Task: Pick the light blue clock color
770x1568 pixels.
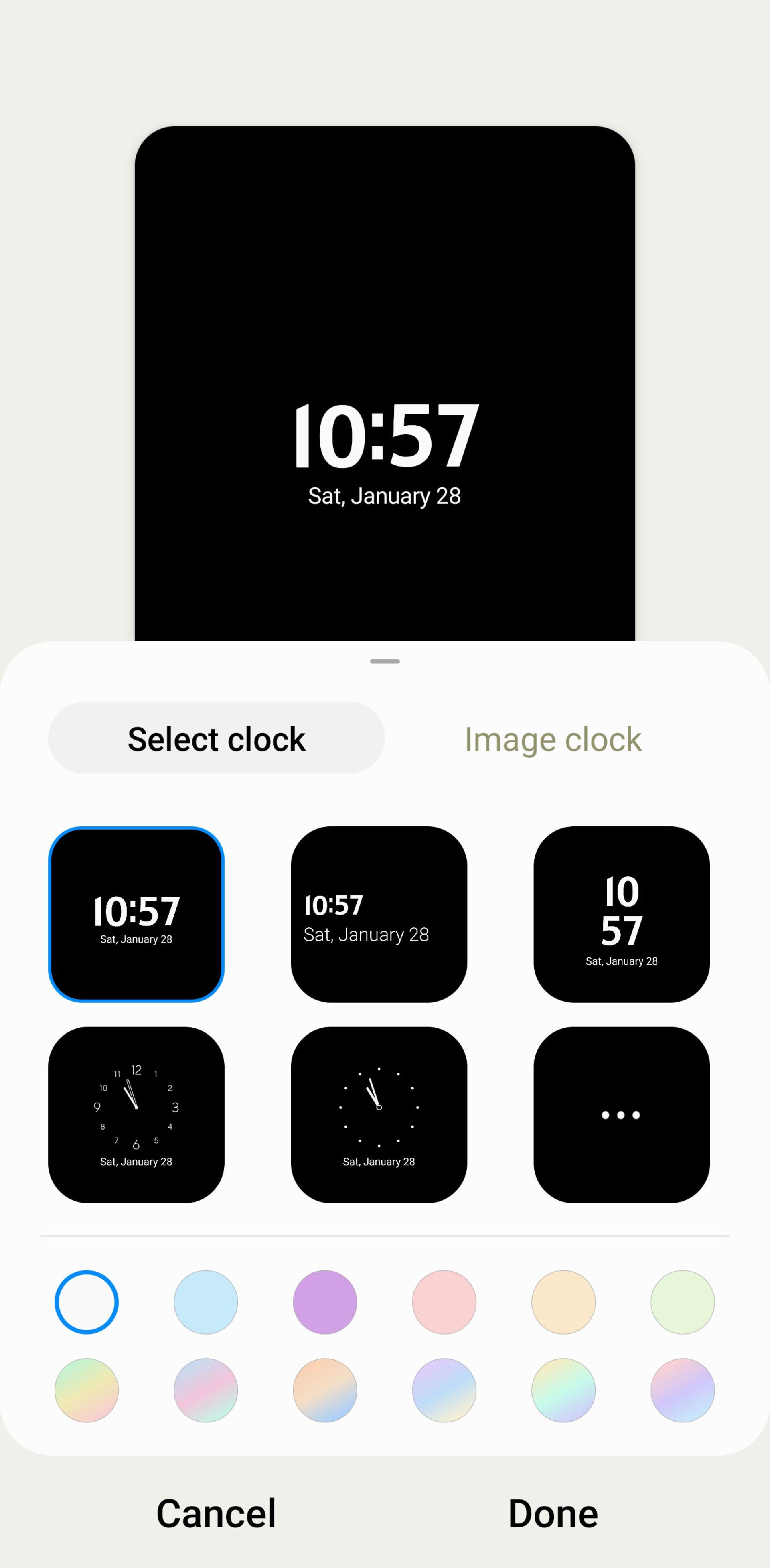Action: click(x=206, y=1301)
